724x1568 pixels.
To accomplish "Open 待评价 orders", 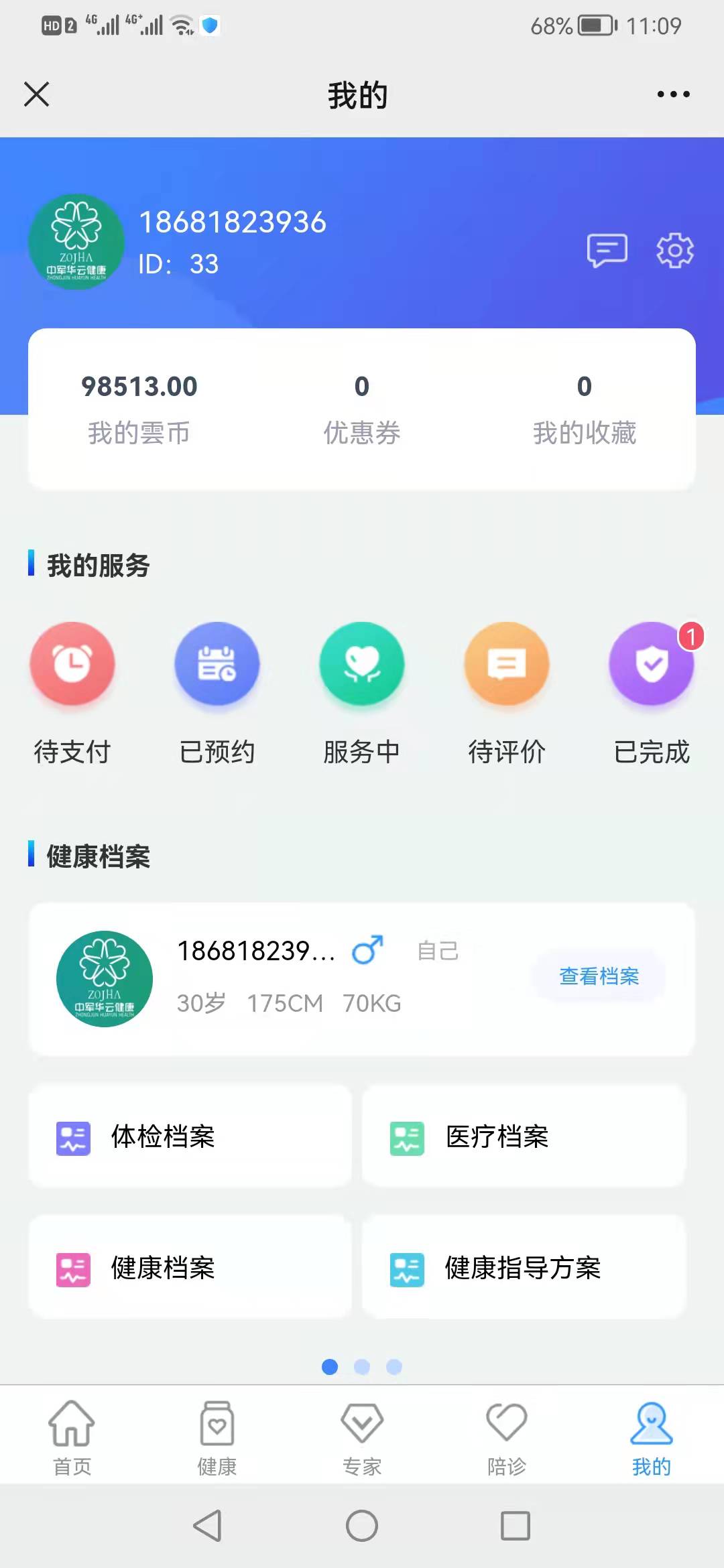I will (x=507, y=694).
